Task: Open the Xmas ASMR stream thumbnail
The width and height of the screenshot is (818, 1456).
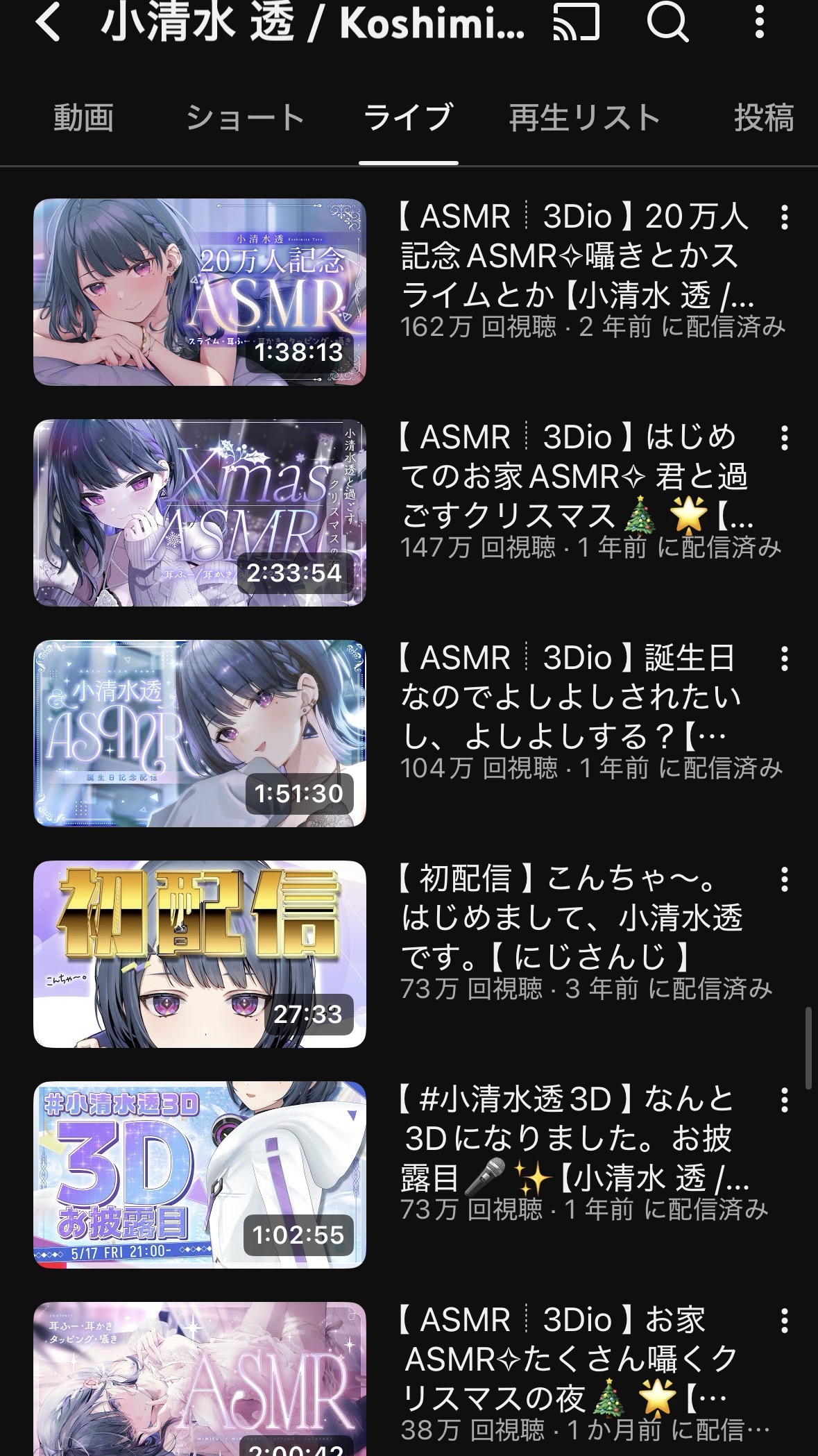Action: click(x=199, y=513)
